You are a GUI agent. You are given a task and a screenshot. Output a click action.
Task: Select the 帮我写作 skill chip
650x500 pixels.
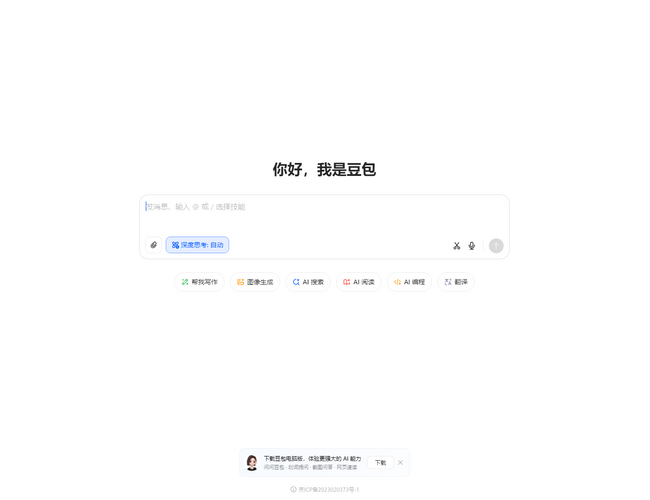point(199,282)
